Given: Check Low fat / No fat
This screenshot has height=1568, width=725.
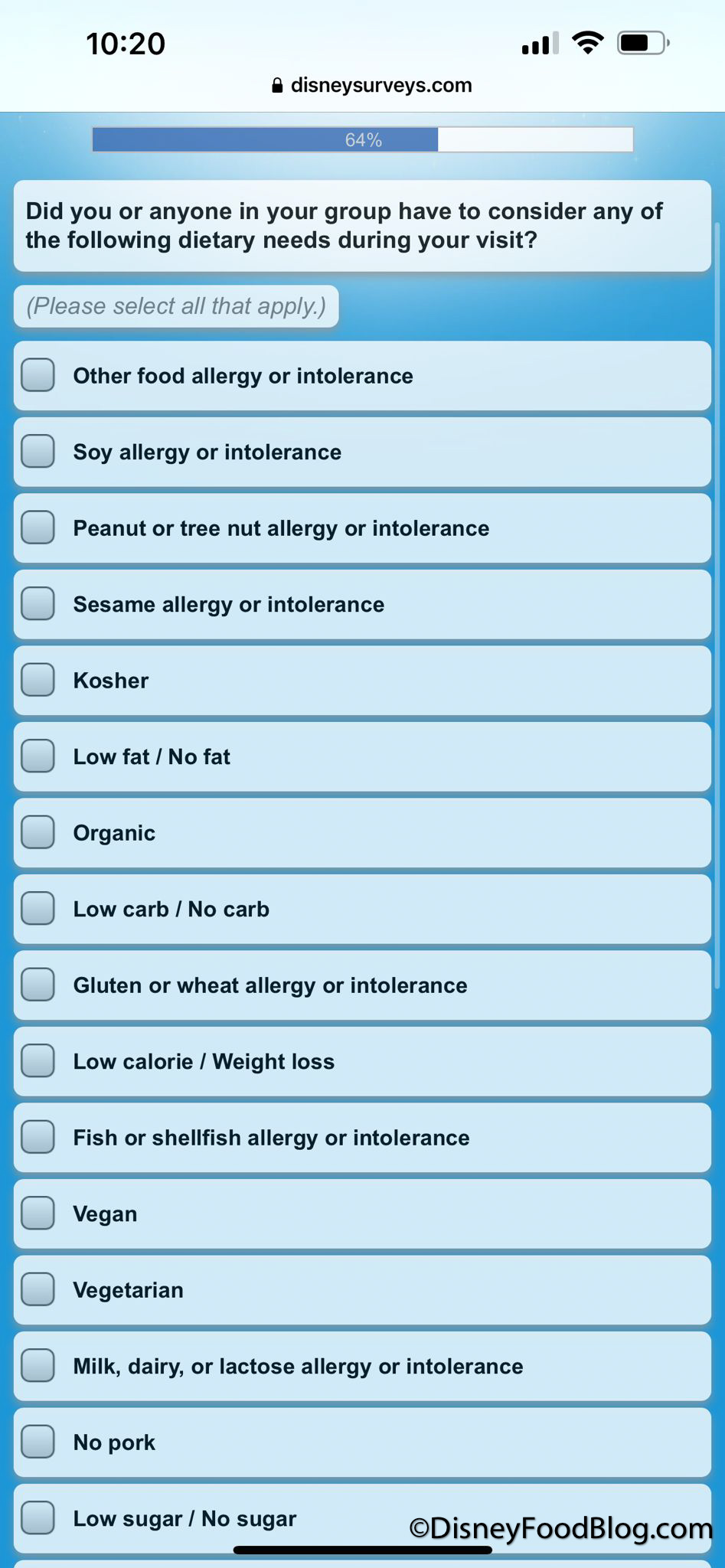Looking at the screenshot, I should click(38, 756).
